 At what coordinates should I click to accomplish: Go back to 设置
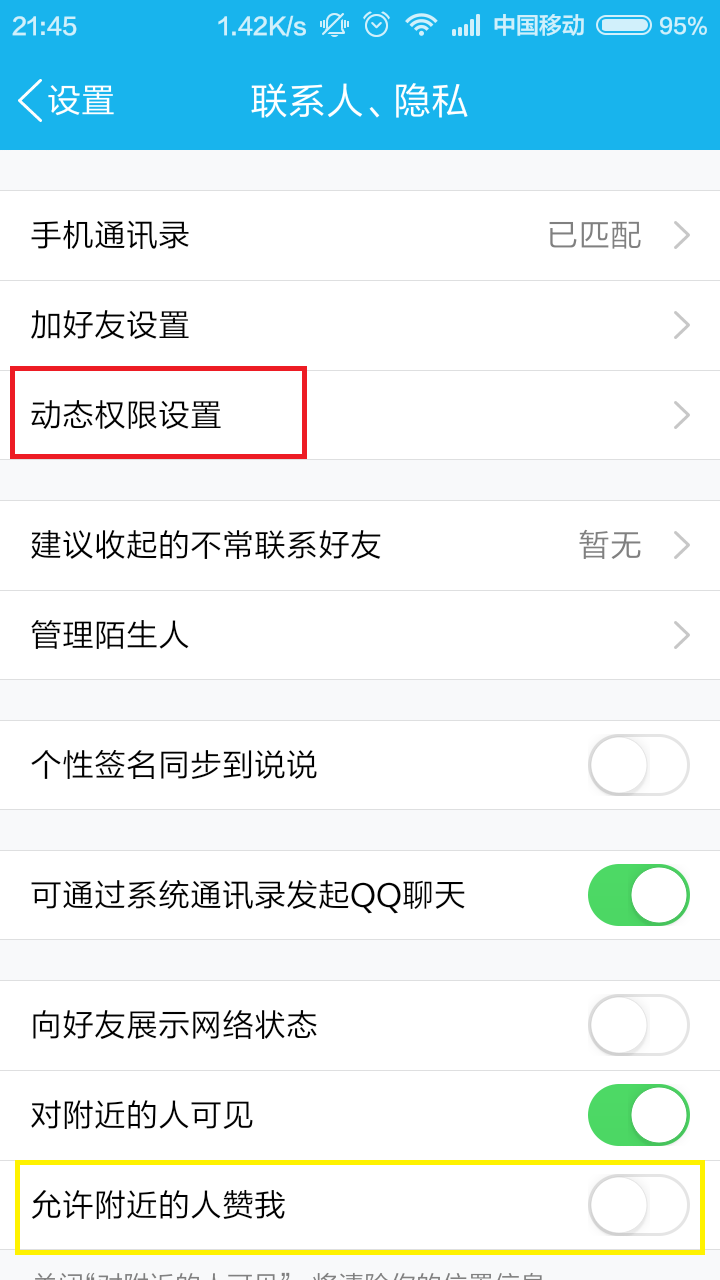coord(66,101)
